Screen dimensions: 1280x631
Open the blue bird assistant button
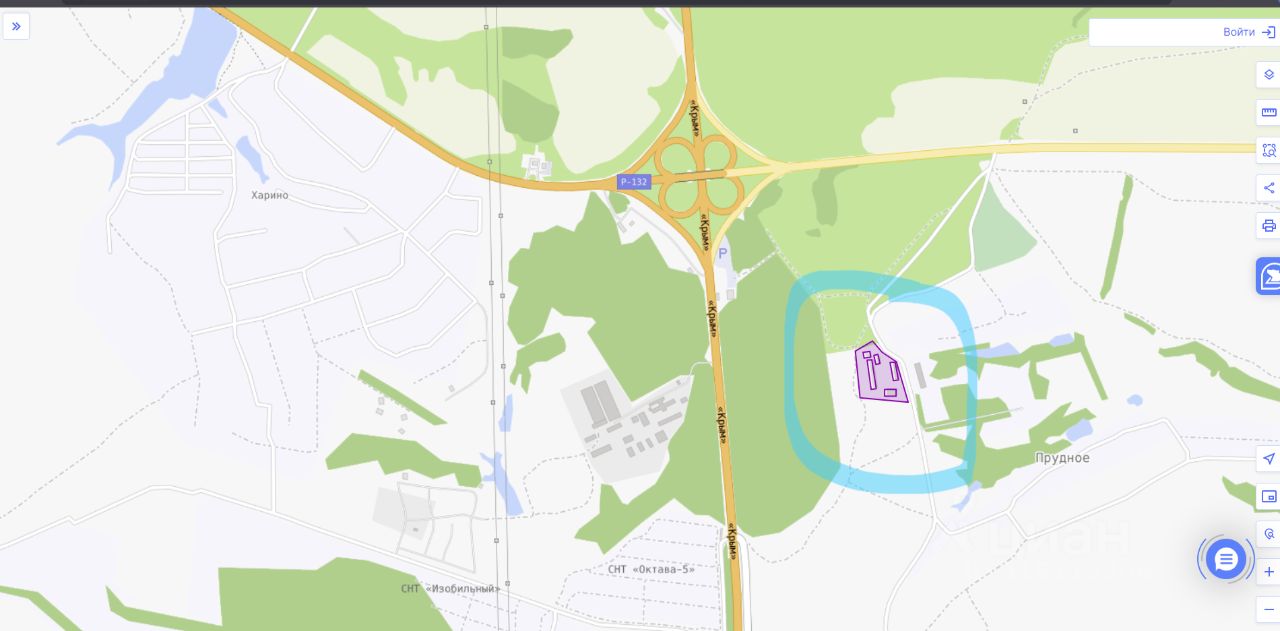[x=1270, y=276]
